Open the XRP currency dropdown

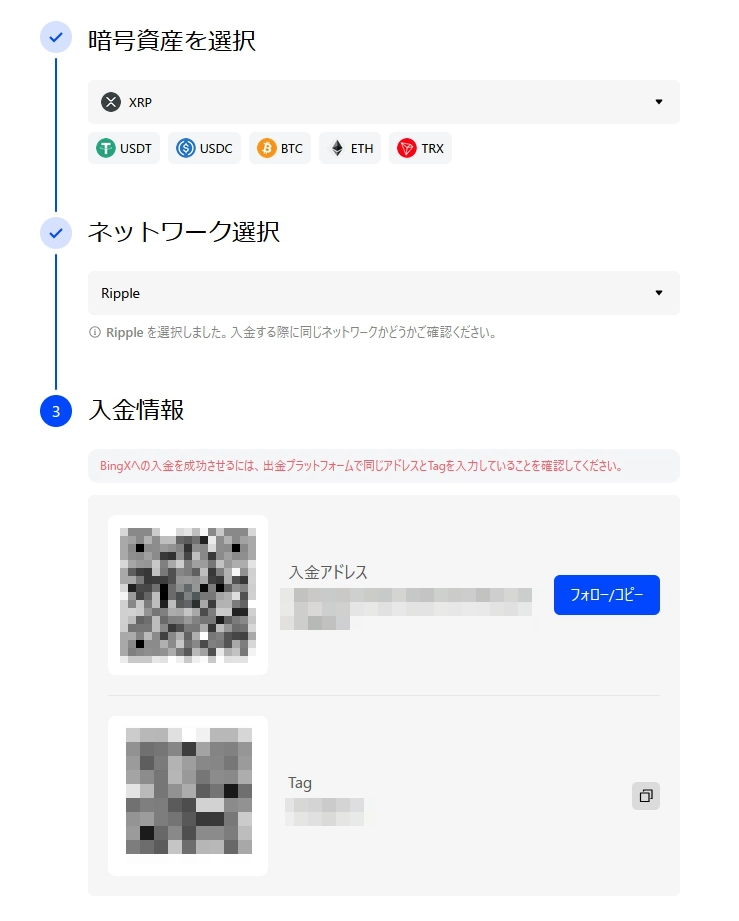384,101
